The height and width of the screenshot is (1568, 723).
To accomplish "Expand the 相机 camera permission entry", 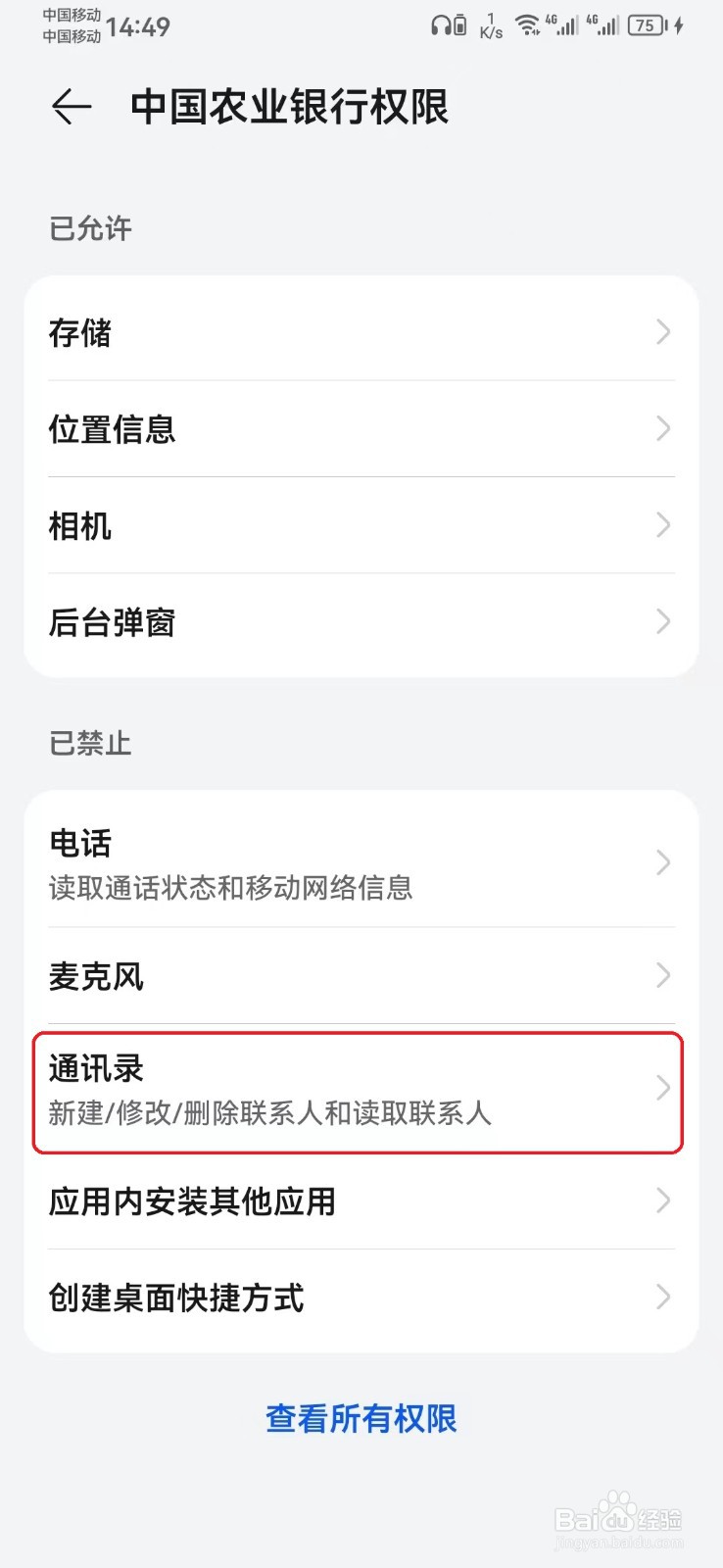I will point(361,525).
